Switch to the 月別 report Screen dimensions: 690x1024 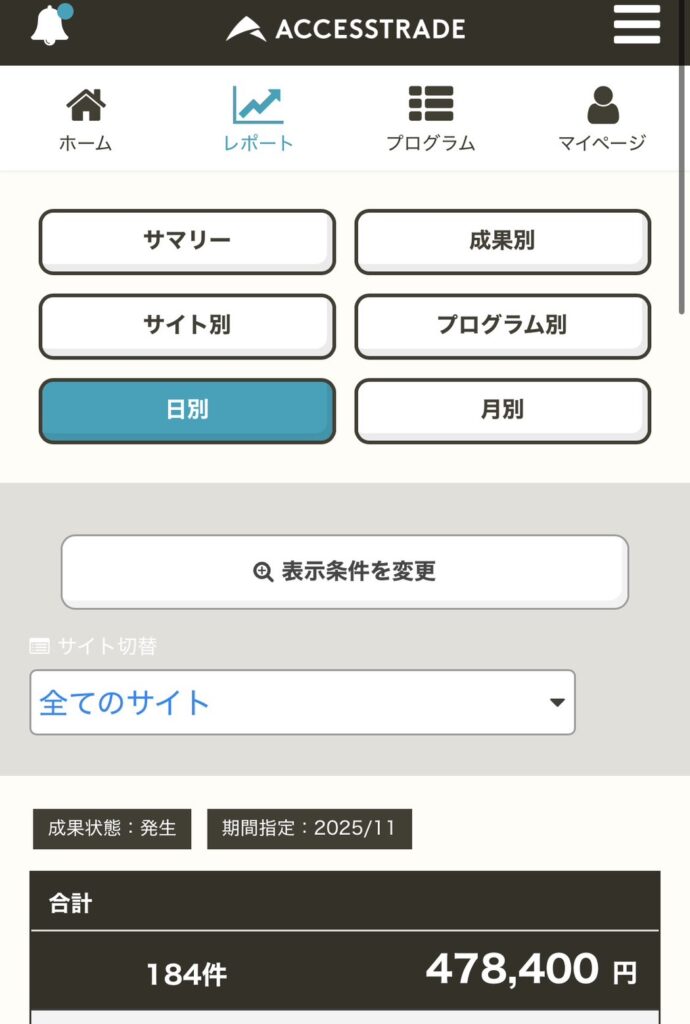tap(502, 410)
